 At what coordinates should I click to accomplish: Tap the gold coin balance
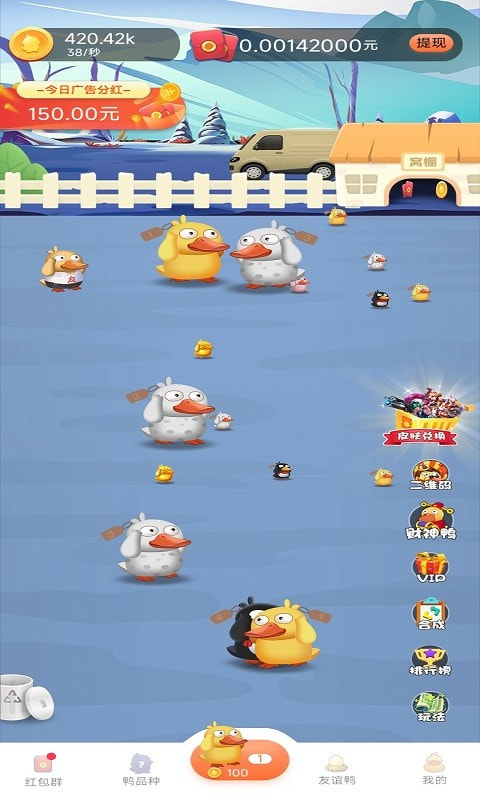pos(94,44)
